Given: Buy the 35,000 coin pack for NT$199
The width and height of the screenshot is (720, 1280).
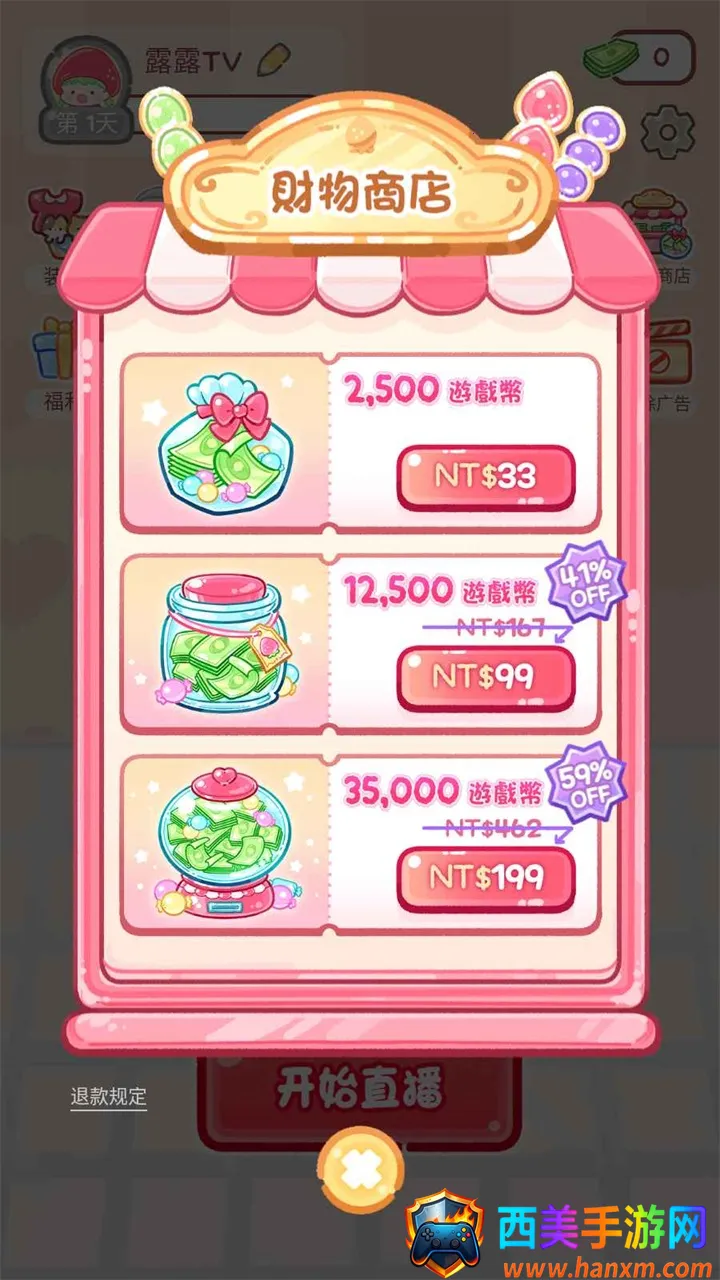Looking at the screenshot, I should tap(486, 878).
